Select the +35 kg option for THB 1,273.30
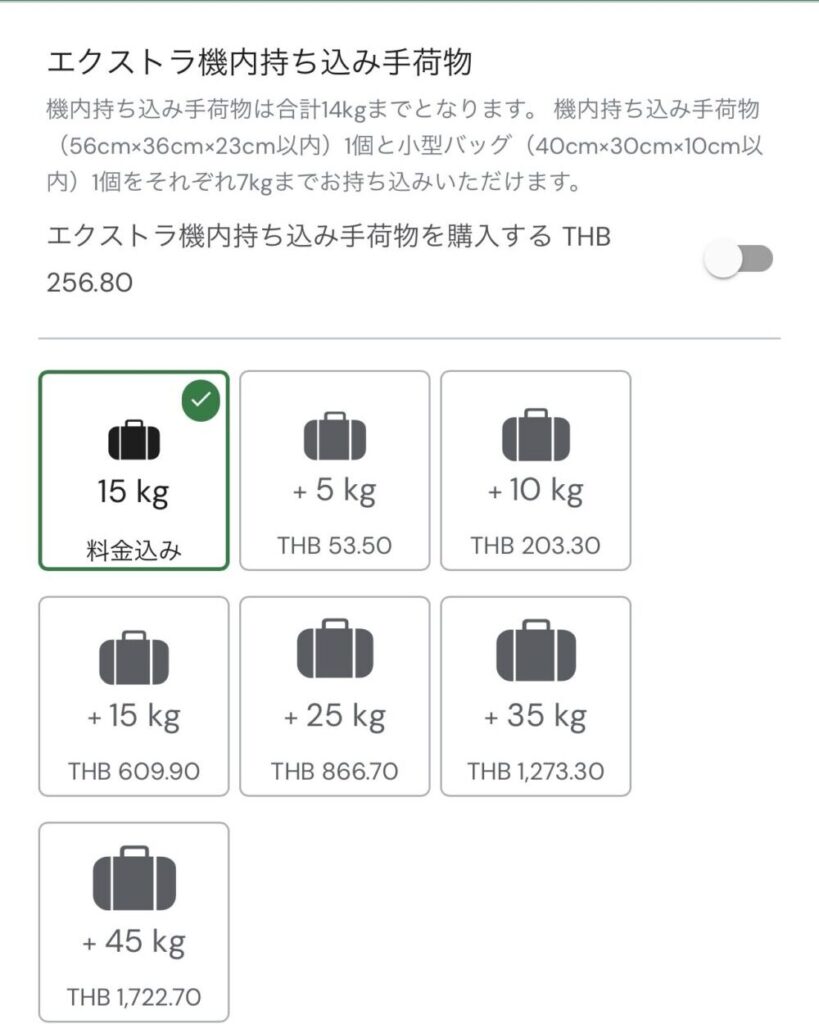 [535, 696]
